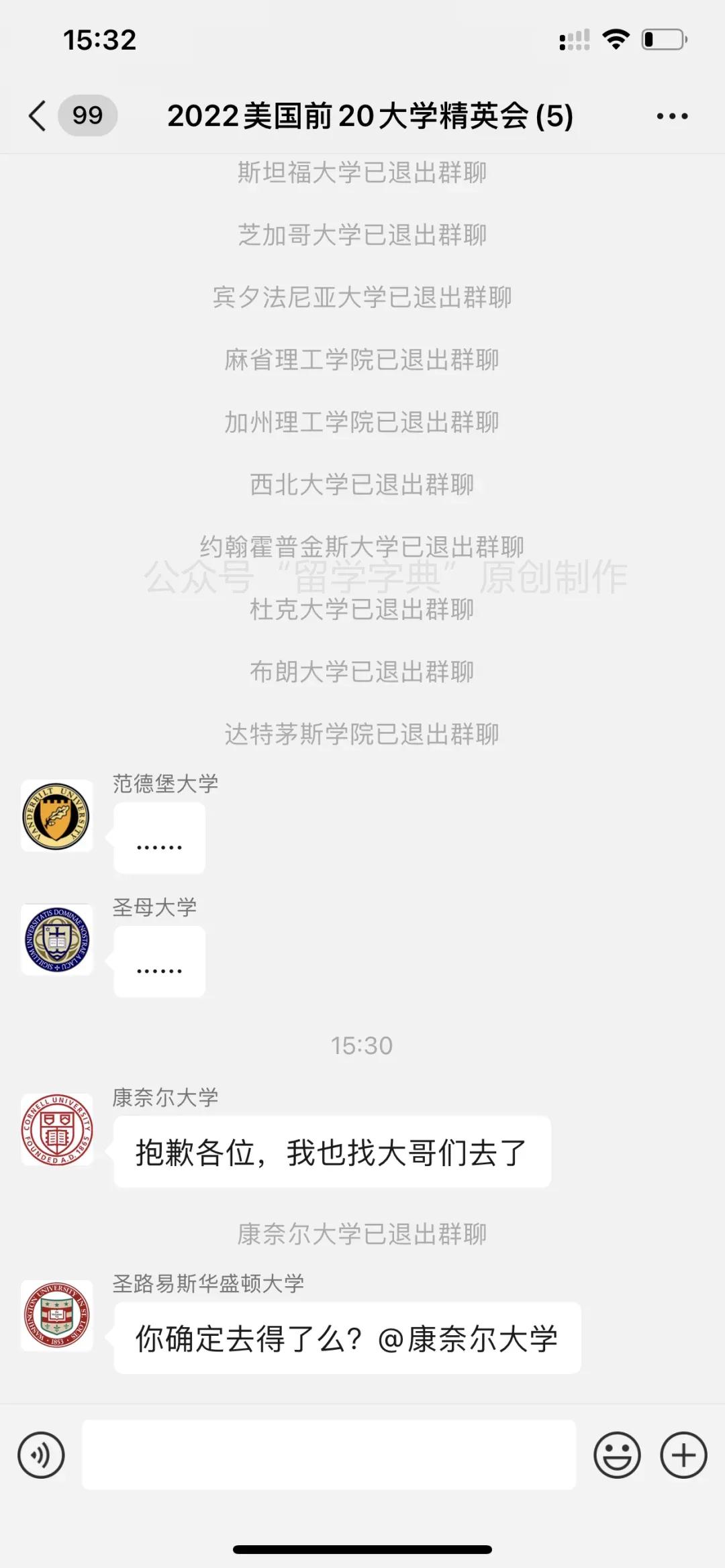
Task: Tap the battery indicator
Action: 660,40
